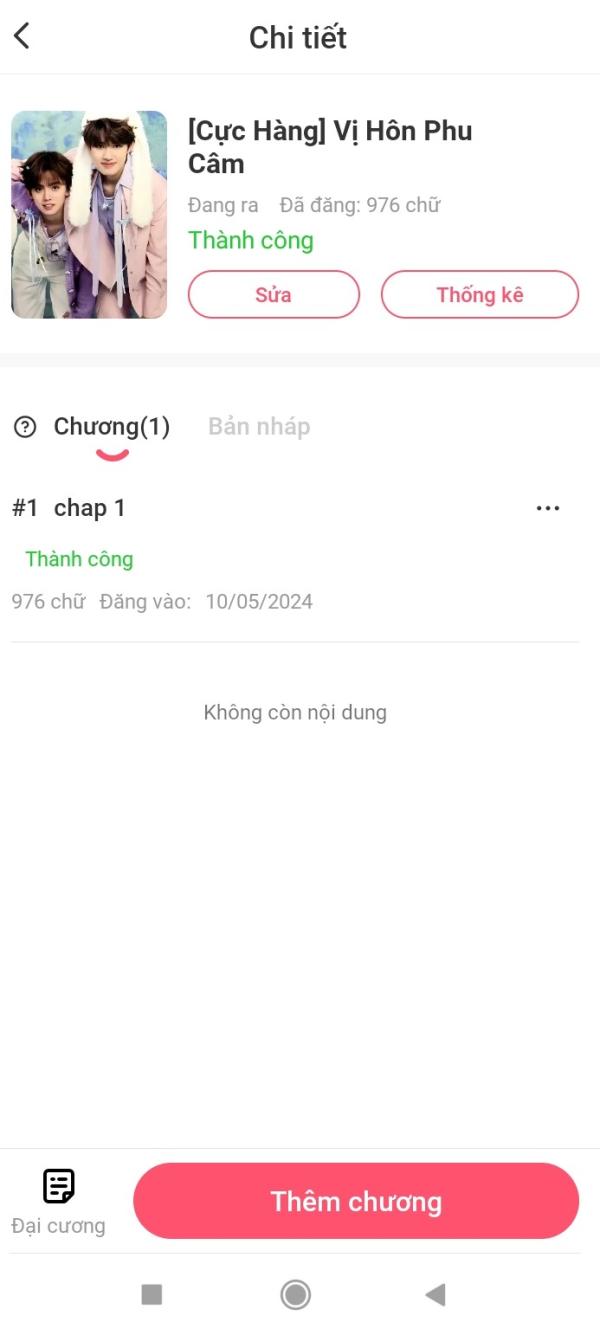Tap the story cover image

point(89,215)
